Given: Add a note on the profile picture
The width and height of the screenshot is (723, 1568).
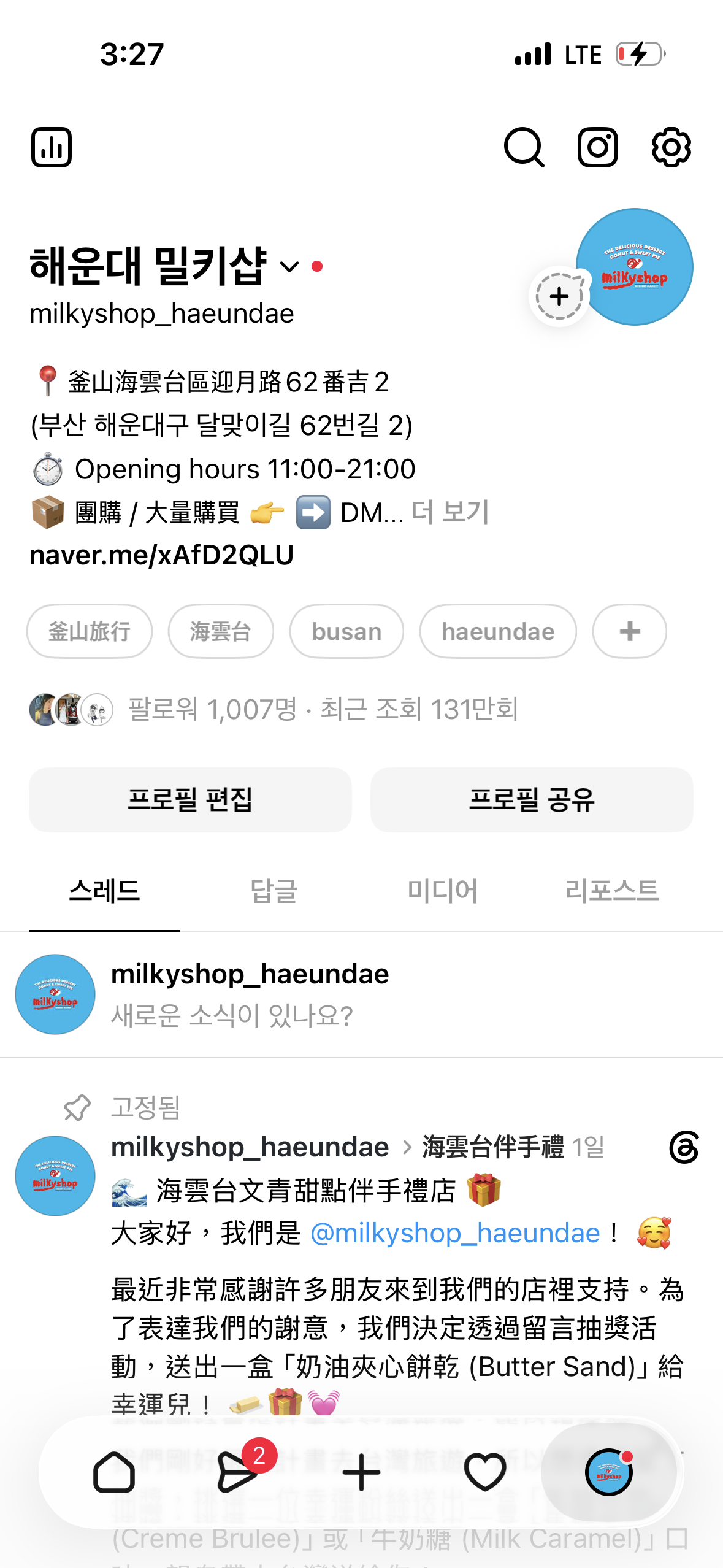Looking at the screenshot, I should (559, 297).
